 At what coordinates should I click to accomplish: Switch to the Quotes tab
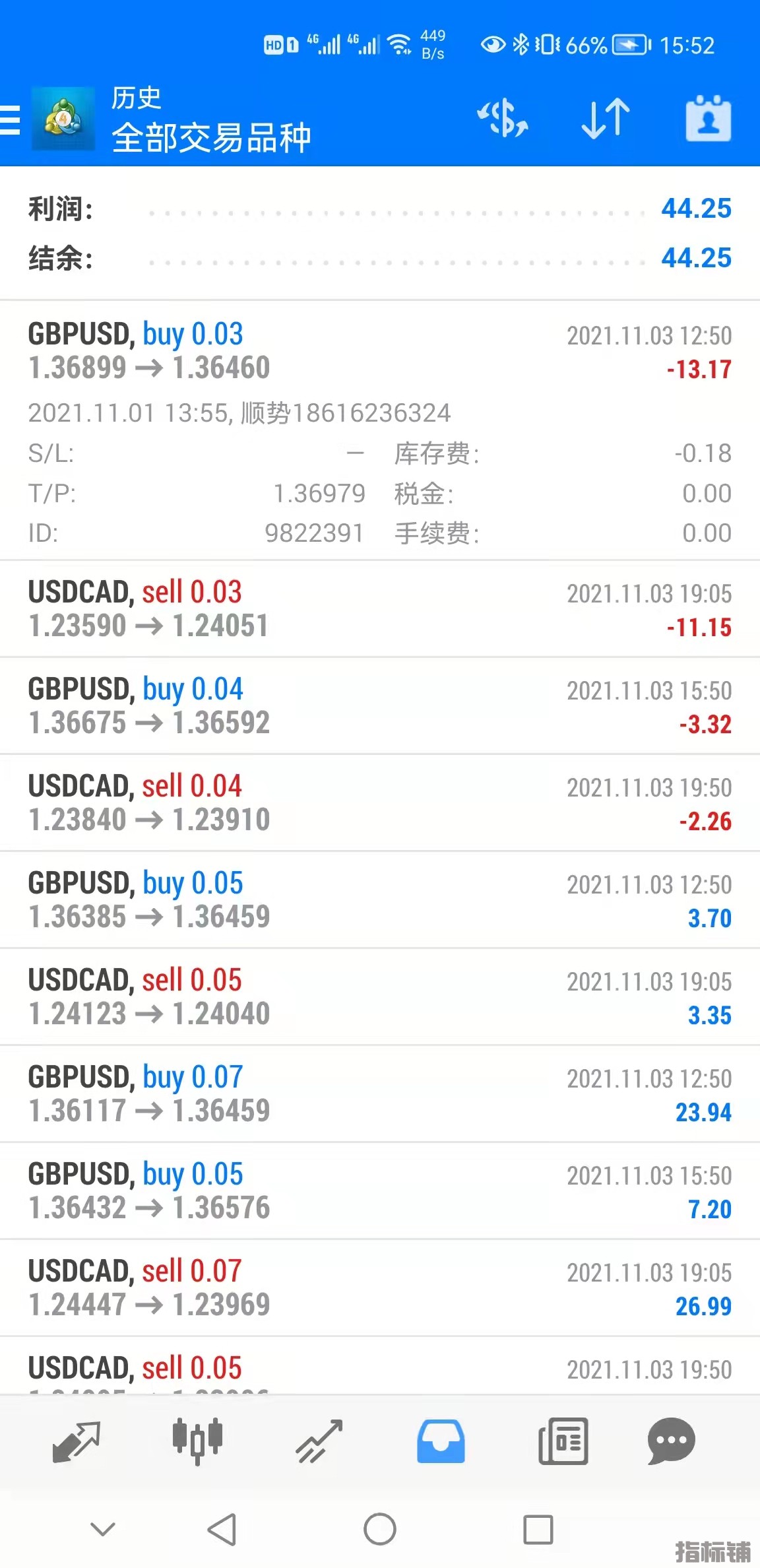[76, 1442]
